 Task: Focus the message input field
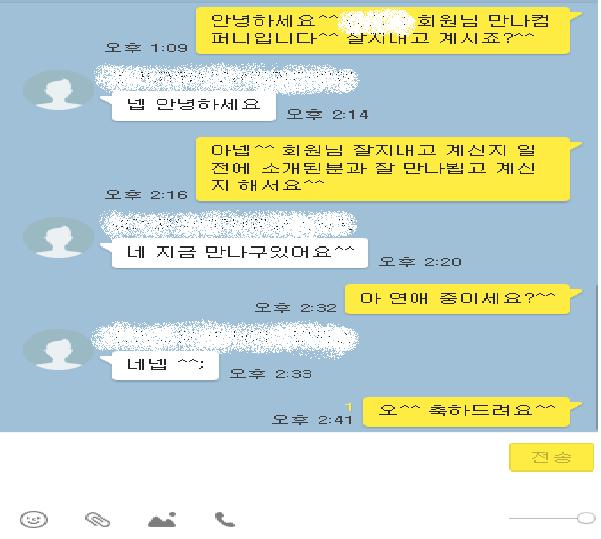250,465
